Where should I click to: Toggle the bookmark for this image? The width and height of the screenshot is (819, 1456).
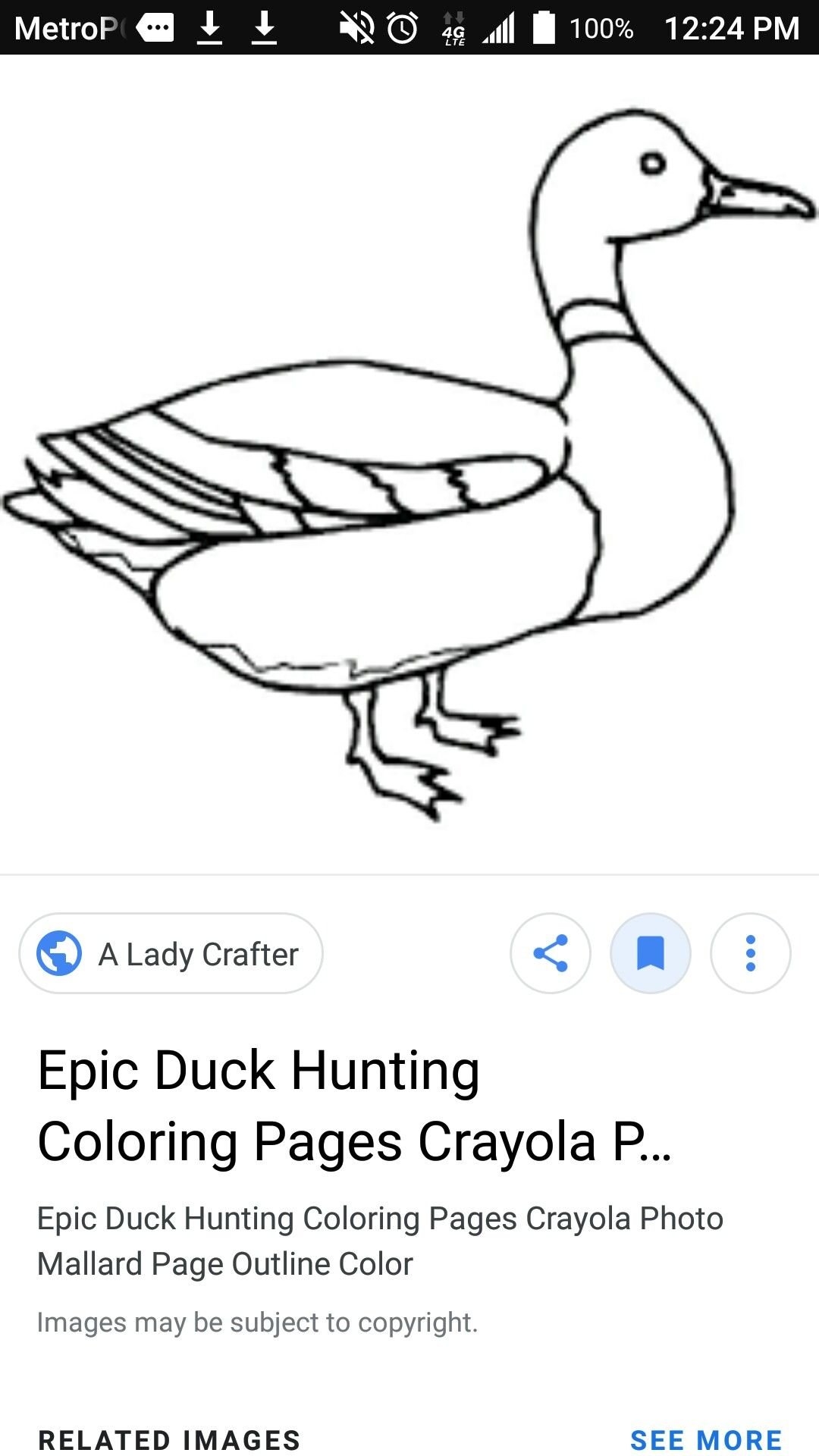(x=651, y=953)
